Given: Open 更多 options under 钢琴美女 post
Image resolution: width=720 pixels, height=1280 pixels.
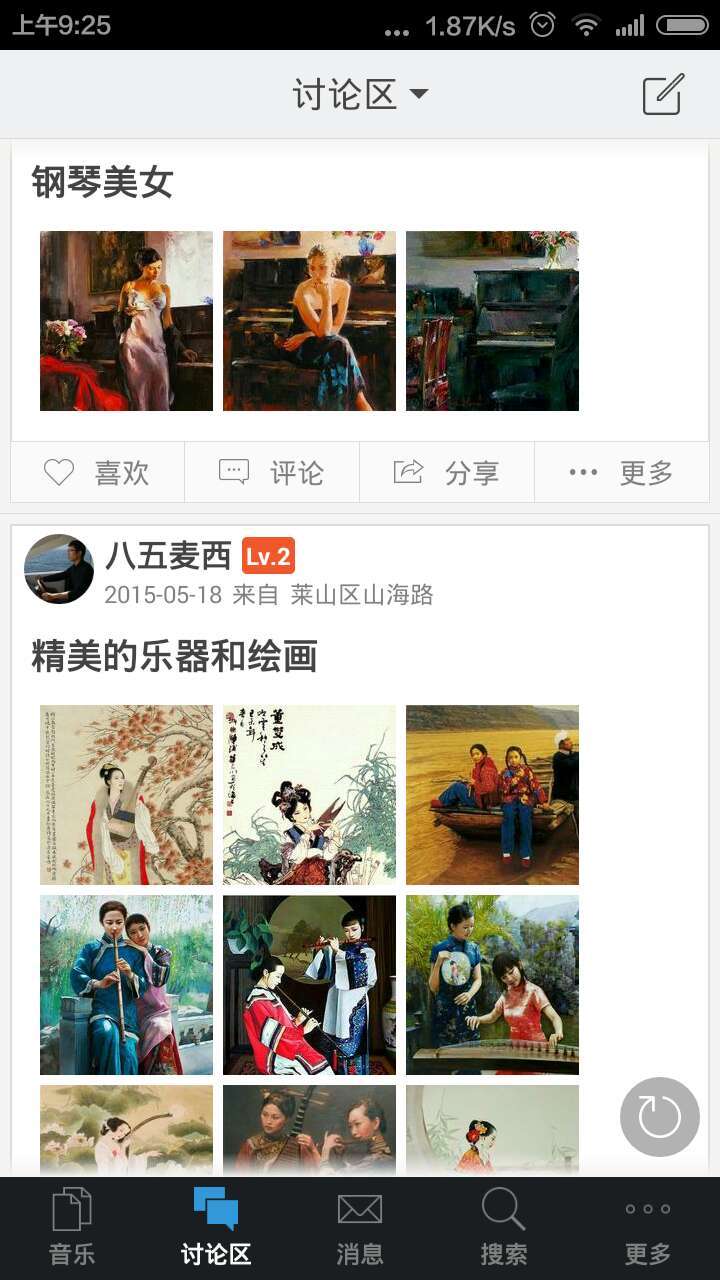Looking at the screenshot, I should click(622, 472).
